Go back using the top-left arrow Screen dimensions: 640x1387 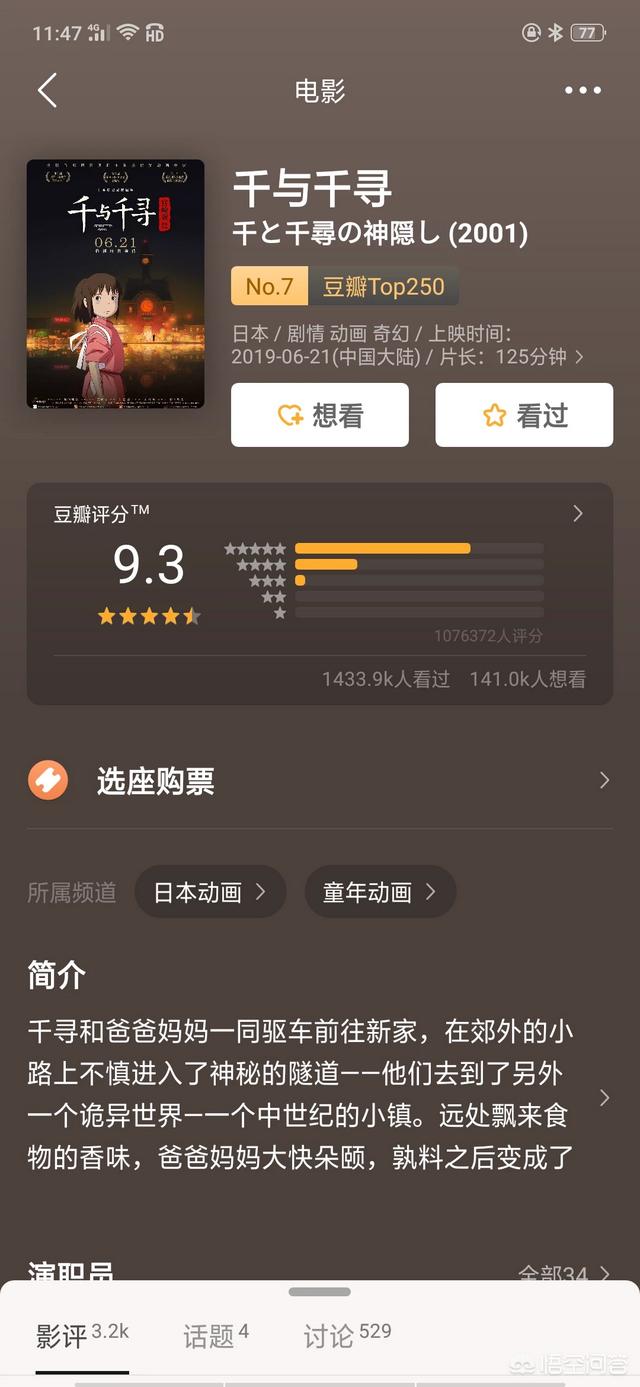47,90
